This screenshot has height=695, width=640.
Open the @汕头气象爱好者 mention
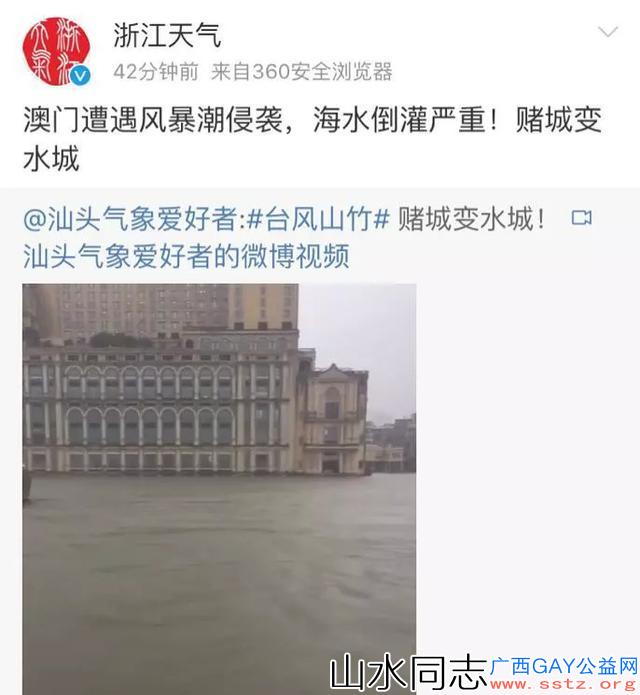point(129,218)
